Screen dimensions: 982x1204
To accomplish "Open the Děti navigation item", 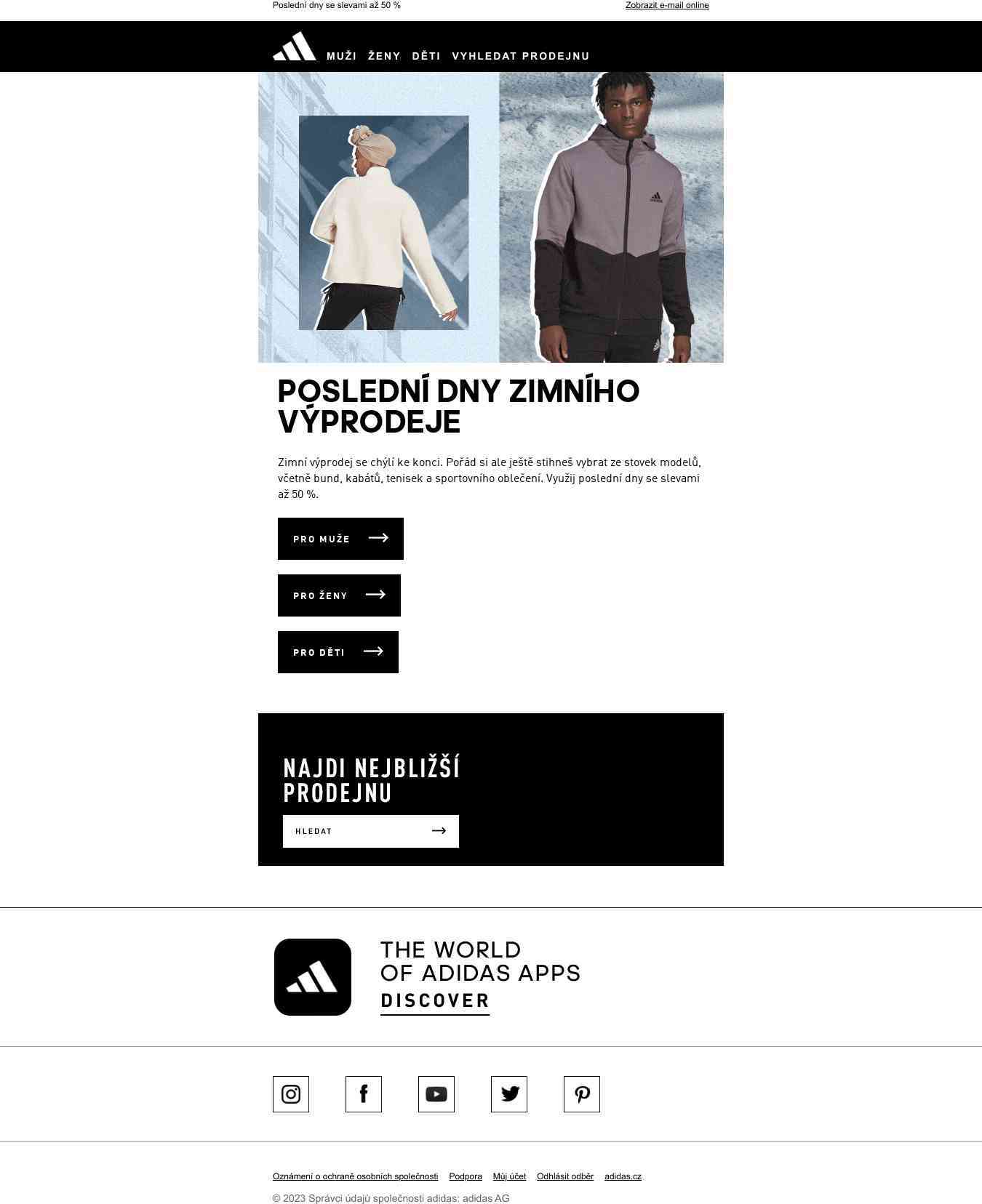I will coord(426,56).
